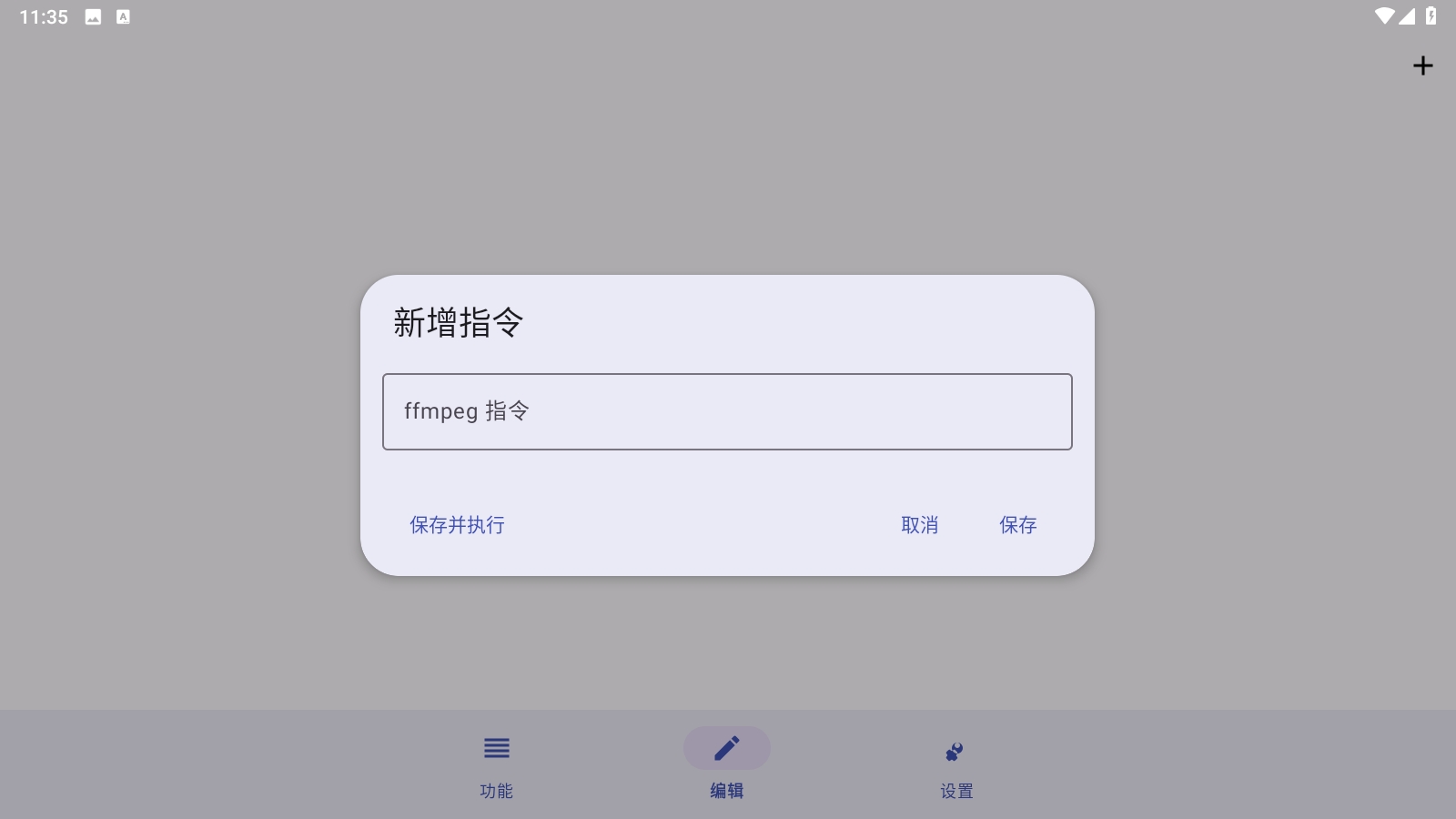Cancel with the 取消 button

pos(919,525)
